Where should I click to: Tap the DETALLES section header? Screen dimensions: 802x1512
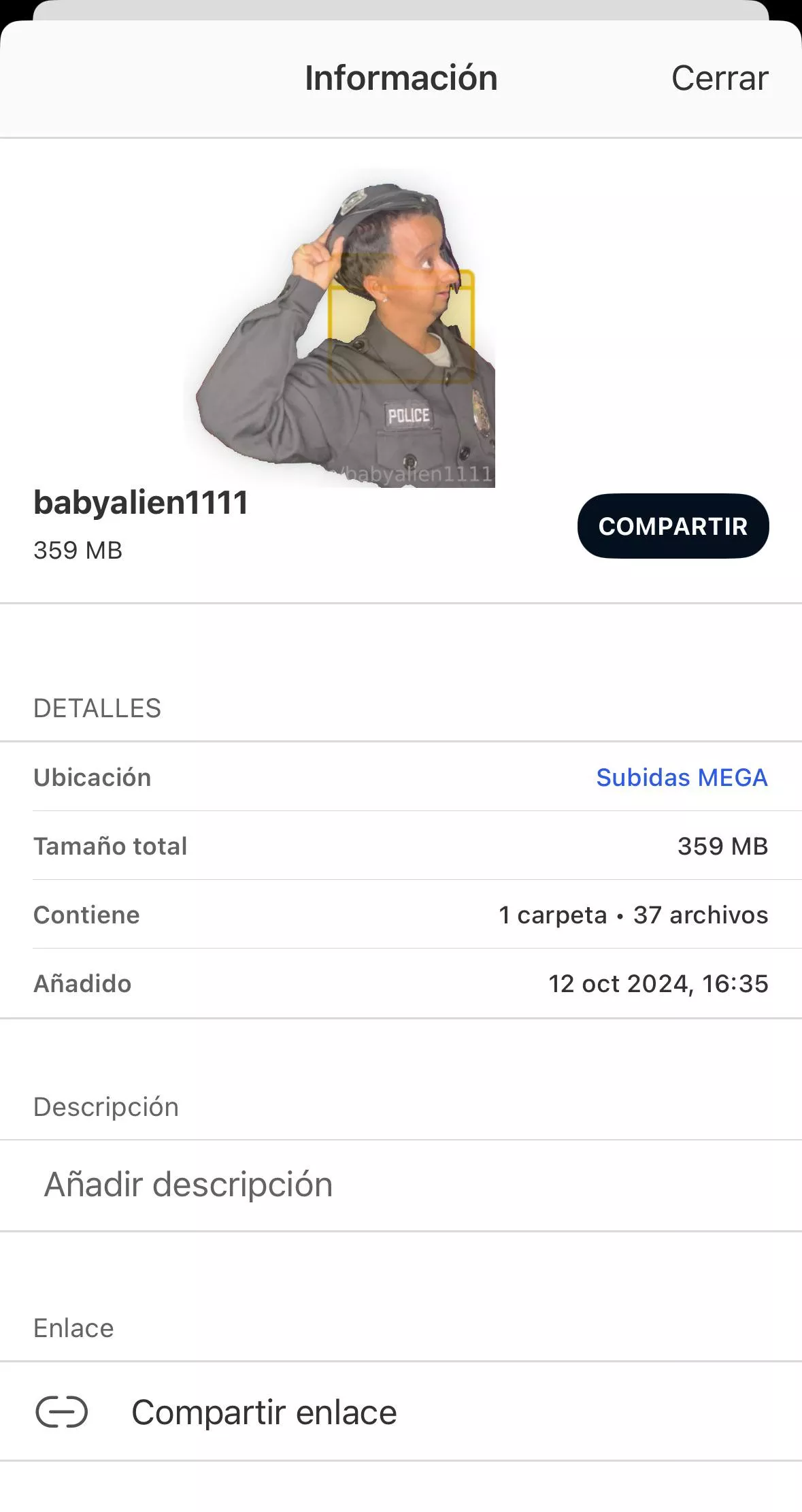(97, 708)
